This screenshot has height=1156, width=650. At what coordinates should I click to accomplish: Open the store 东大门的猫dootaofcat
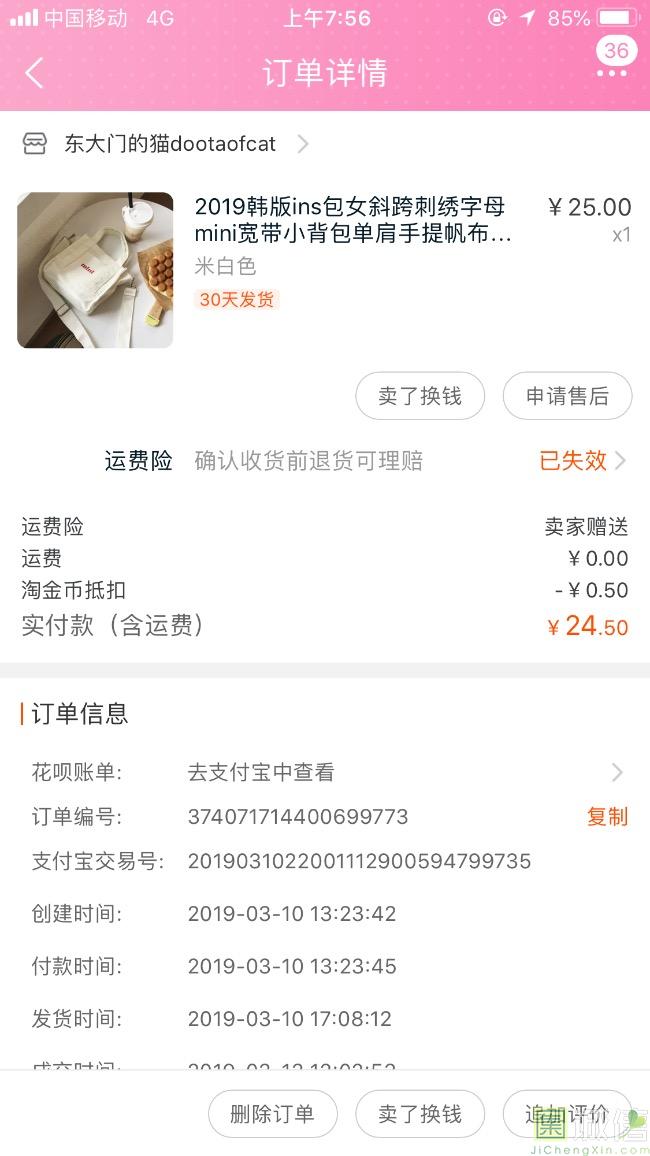(170, 144)
